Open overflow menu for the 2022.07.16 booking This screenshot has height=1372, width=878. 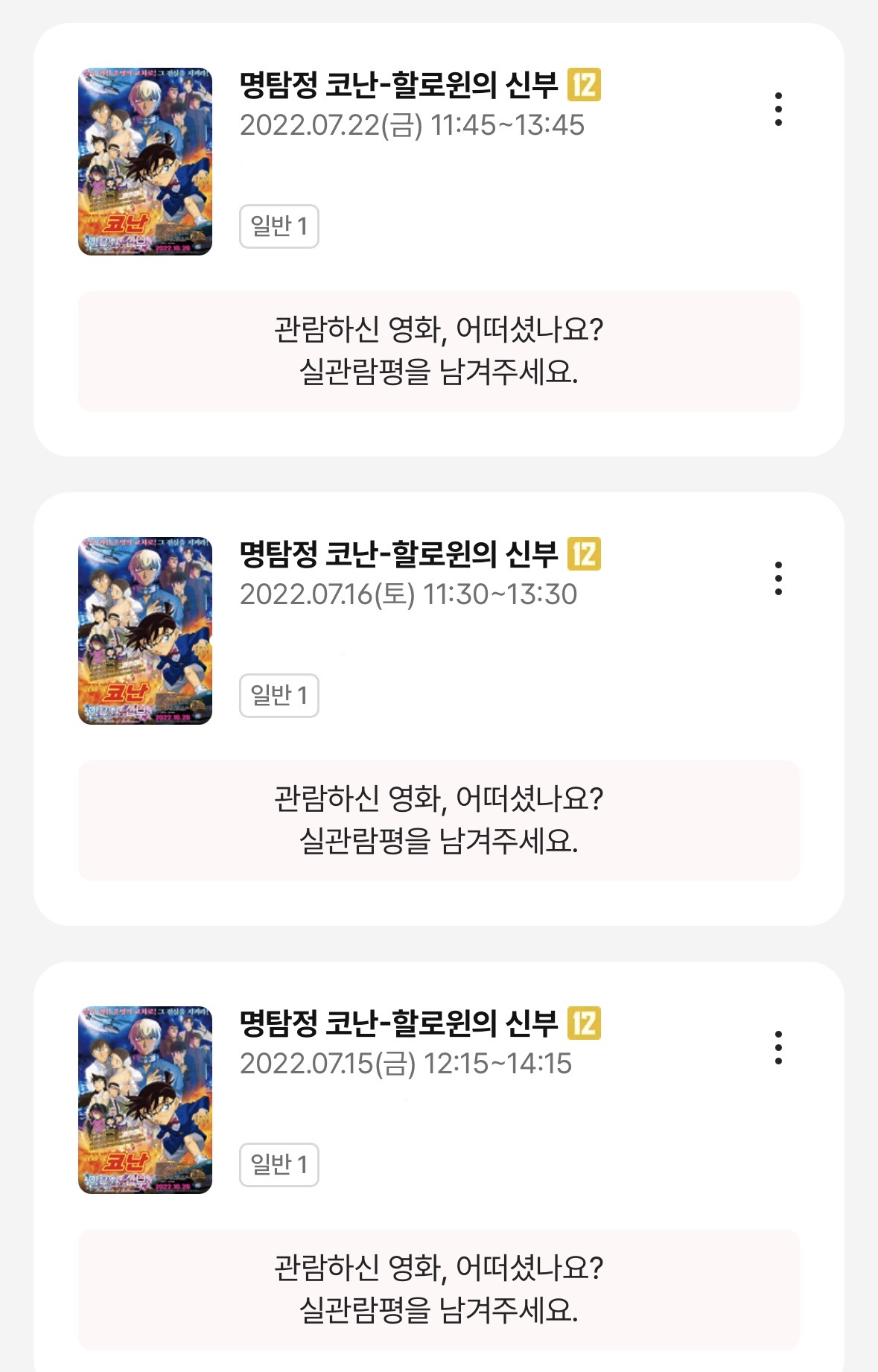pos(778,579)
